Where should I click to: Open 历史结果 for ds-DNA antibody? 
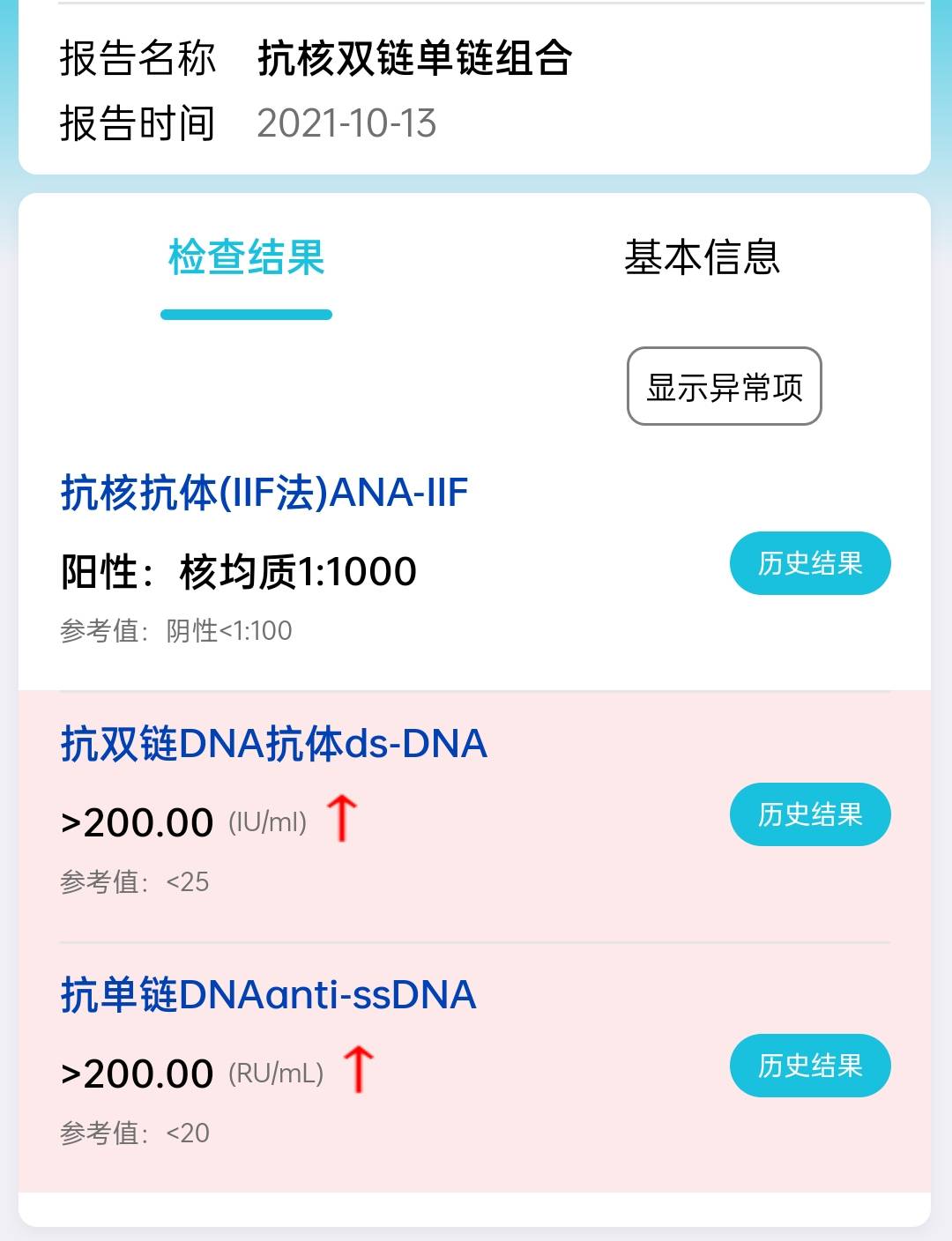click(809, 815)
